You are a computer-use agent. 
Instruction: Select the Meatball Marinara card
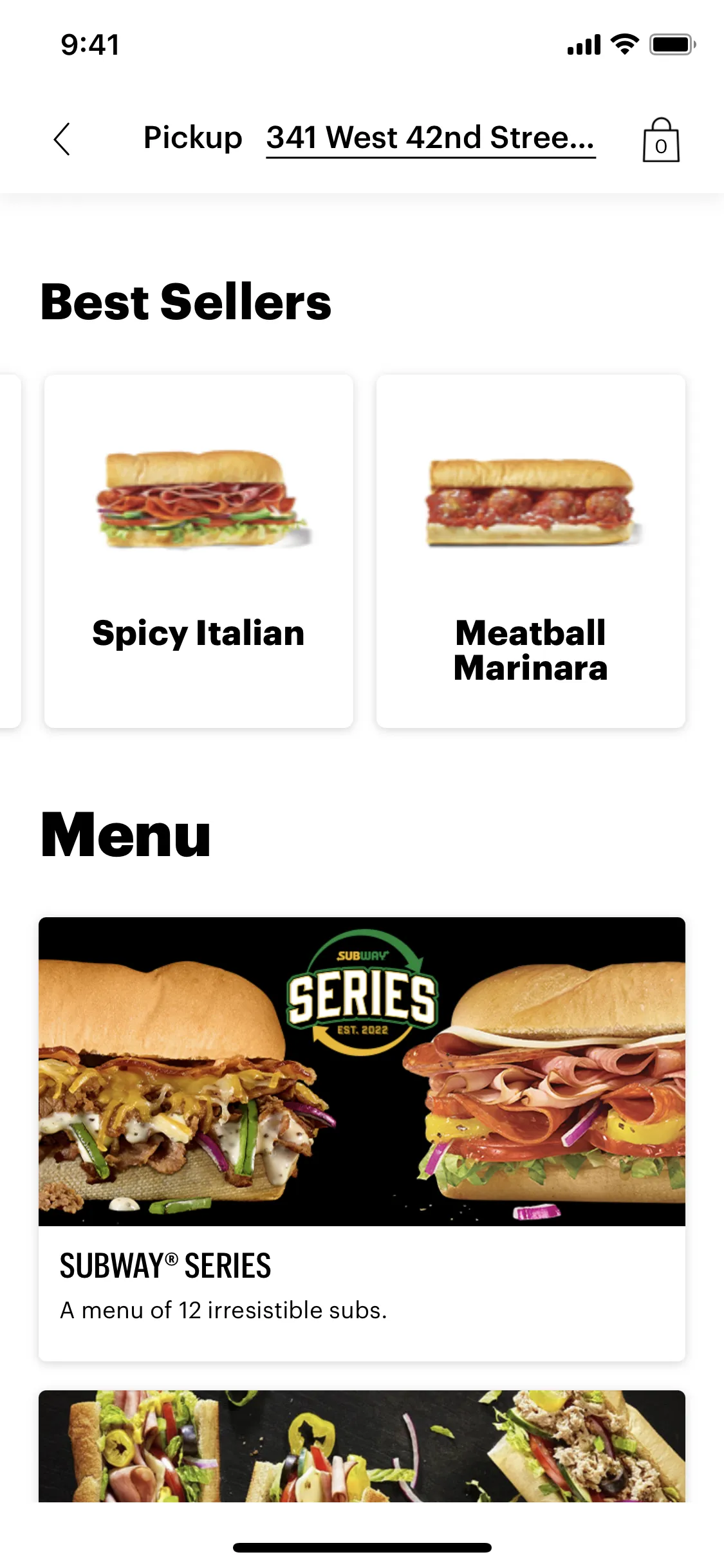click(531, 551)
